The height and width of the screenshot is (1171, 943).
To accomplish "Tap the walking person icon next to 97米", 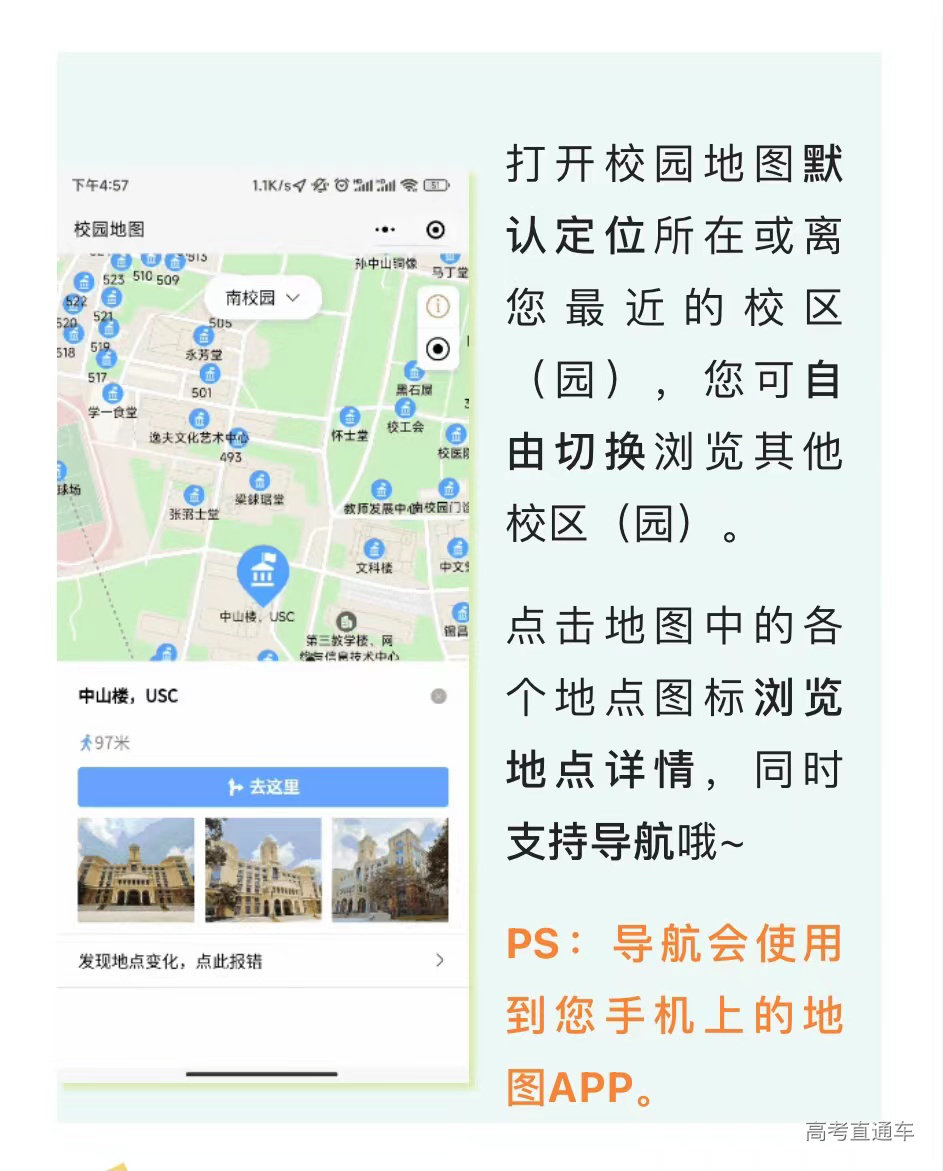I will click(85, 742).
